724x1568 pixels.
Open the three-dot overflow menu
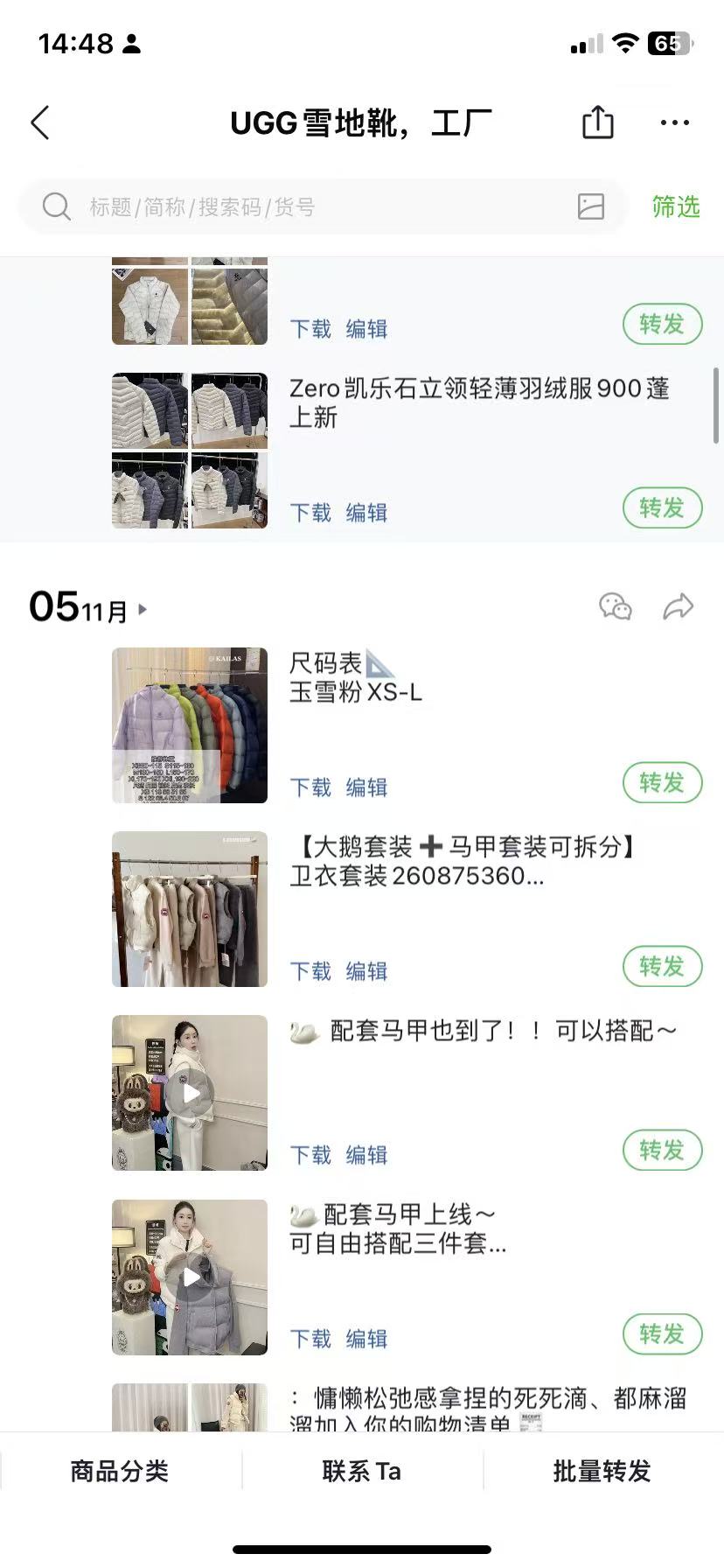point(674,123)
